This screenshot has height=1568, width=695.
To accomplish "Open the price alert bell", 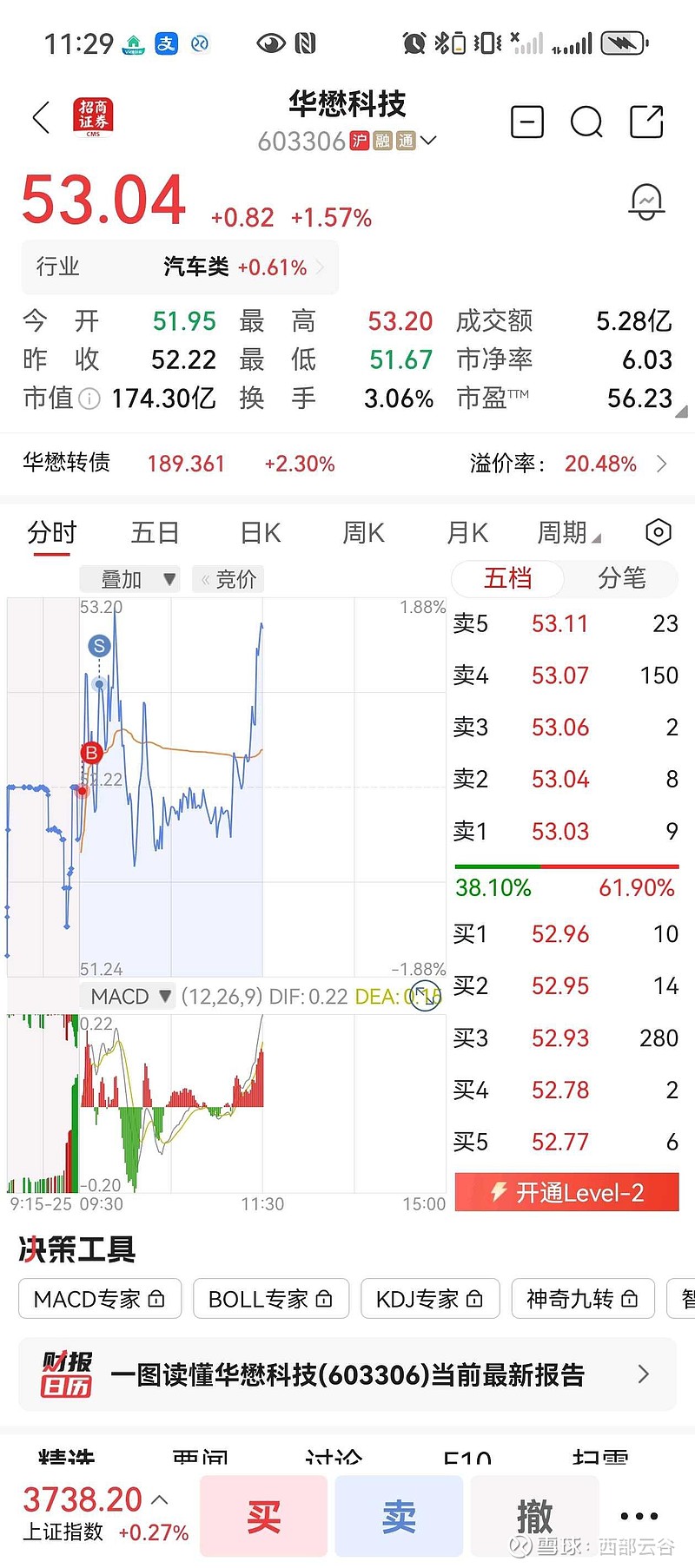I will (x=646, y=202).
